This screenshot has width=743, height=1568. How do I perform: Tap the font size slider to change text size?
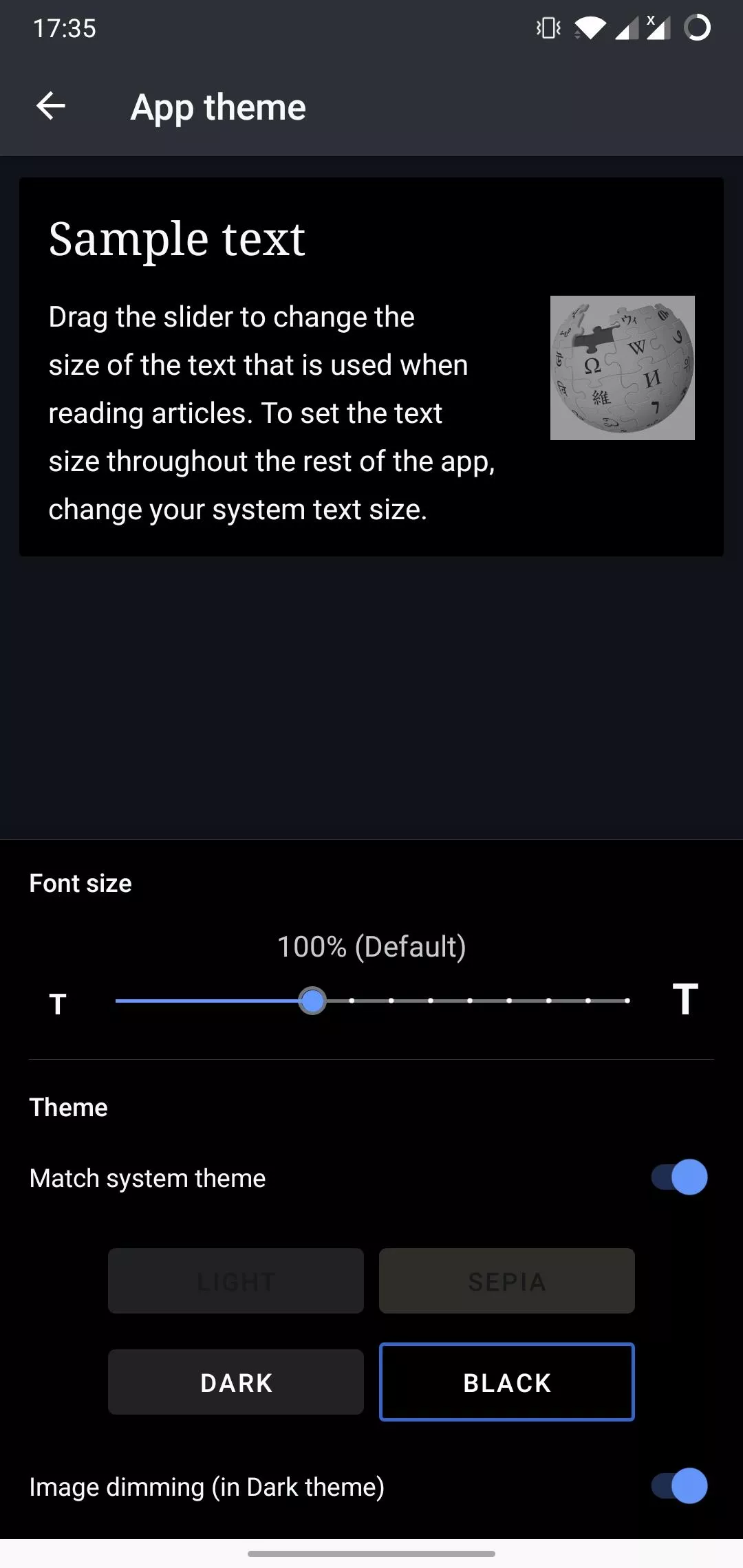(371, 1001)
